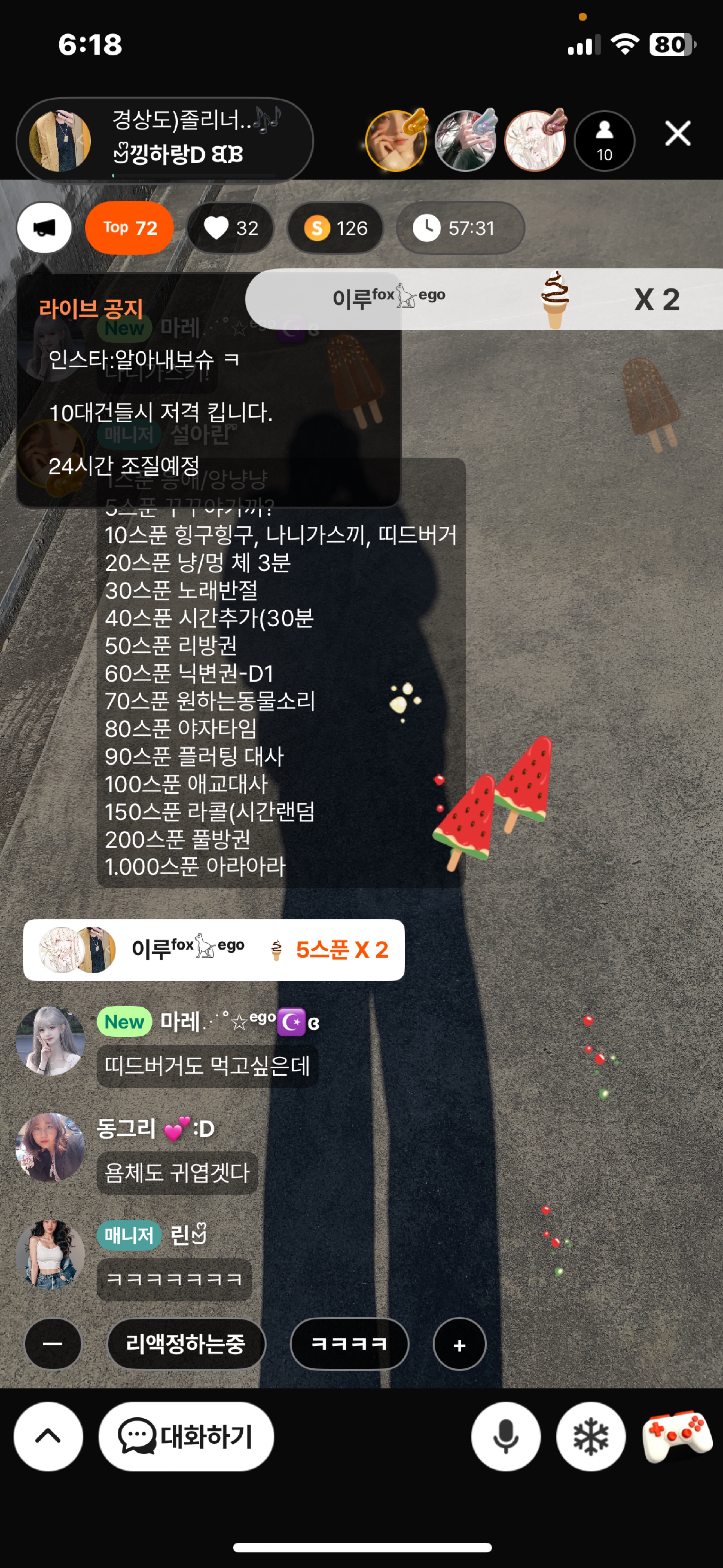Open the Top 72 ranking chip

coord(130,228)
